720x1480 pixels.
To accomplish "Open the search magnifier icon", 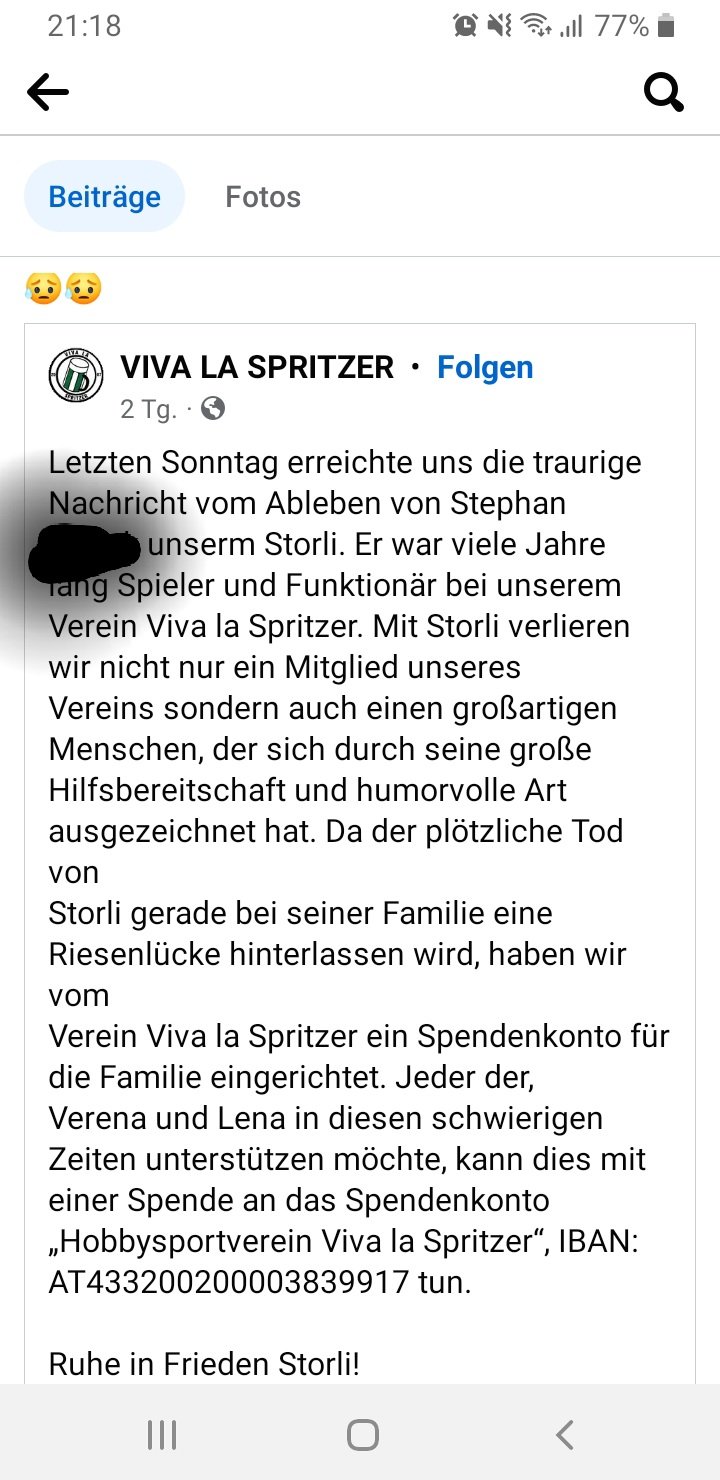I will pos(663,93).
